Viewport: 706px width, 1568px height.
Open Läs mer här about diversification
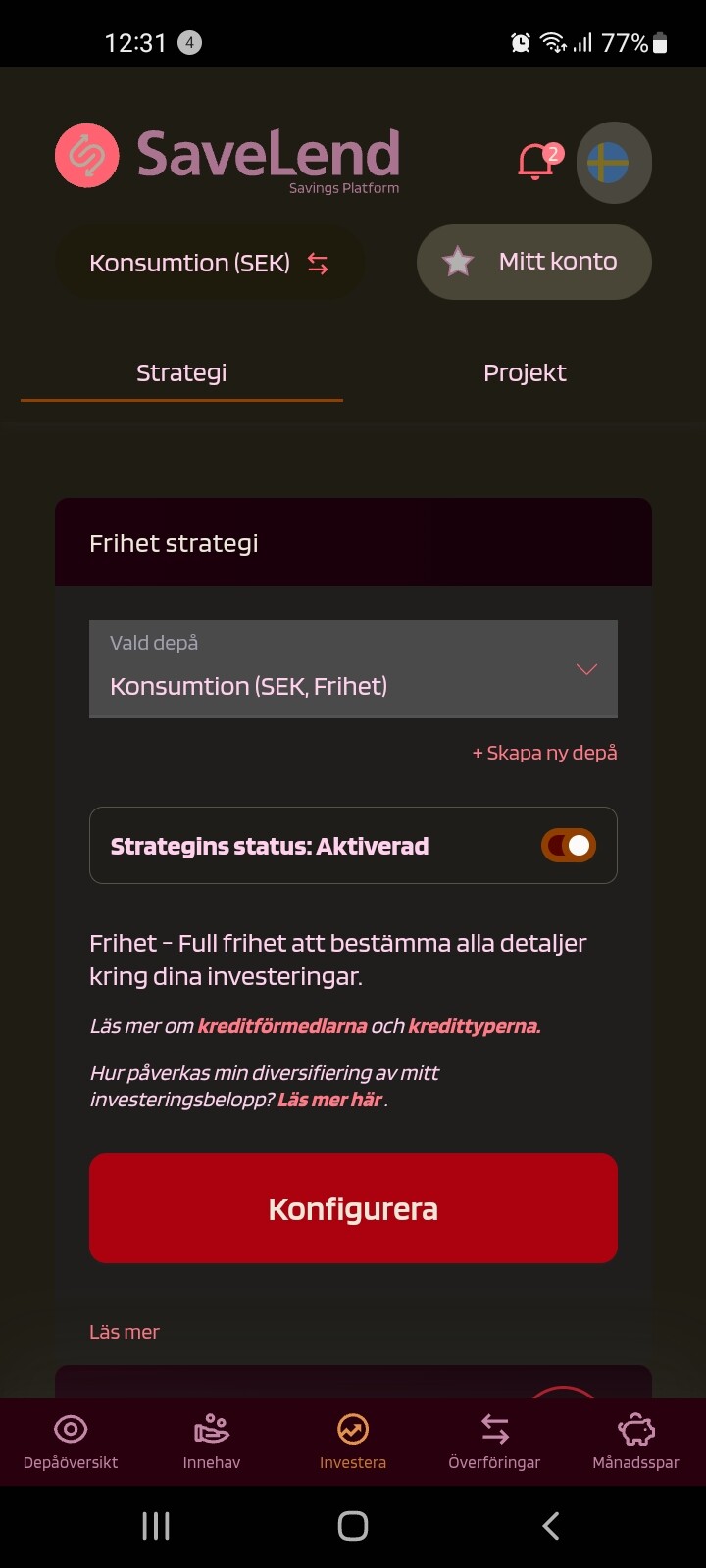click(x=329, y=1100)
